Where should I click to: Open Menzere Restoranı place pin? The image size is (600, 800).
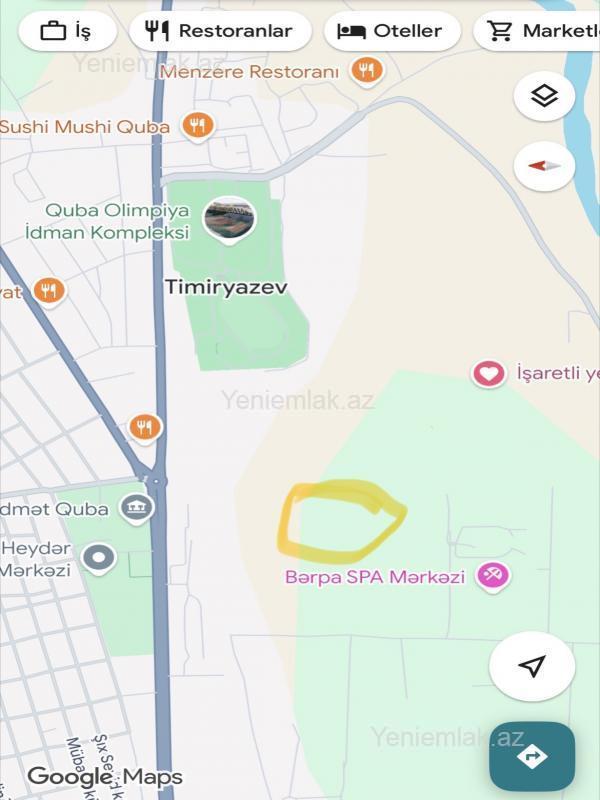[x=367, y=71]
